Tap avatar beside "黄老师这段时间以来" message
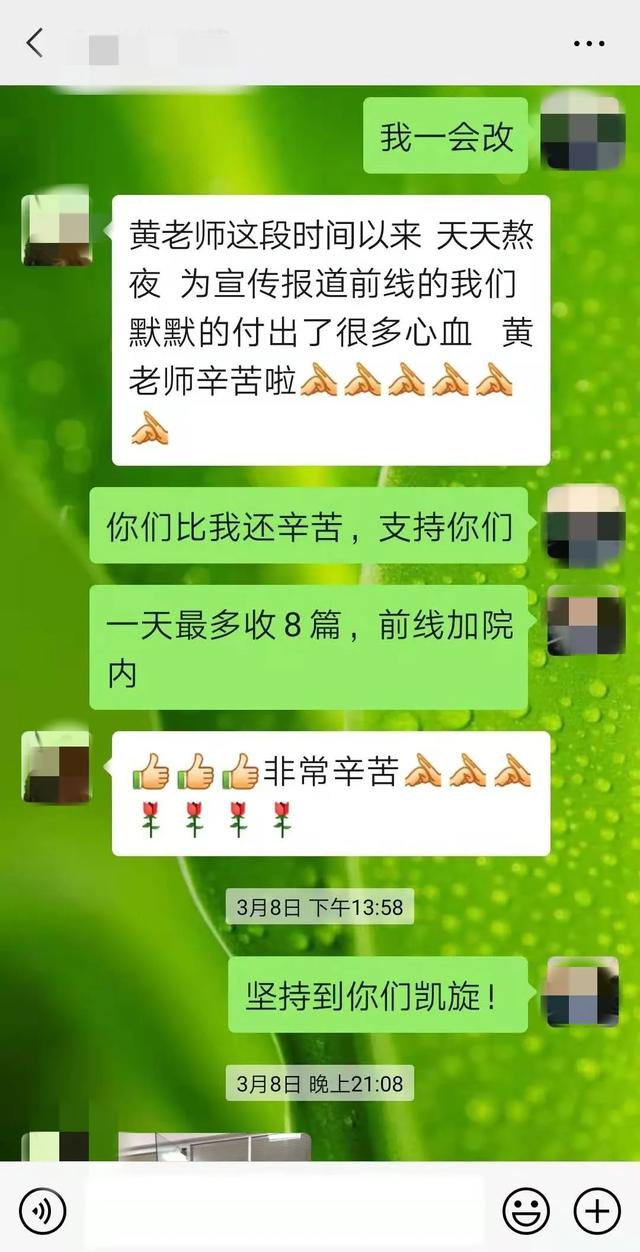 tap(56, 228)
